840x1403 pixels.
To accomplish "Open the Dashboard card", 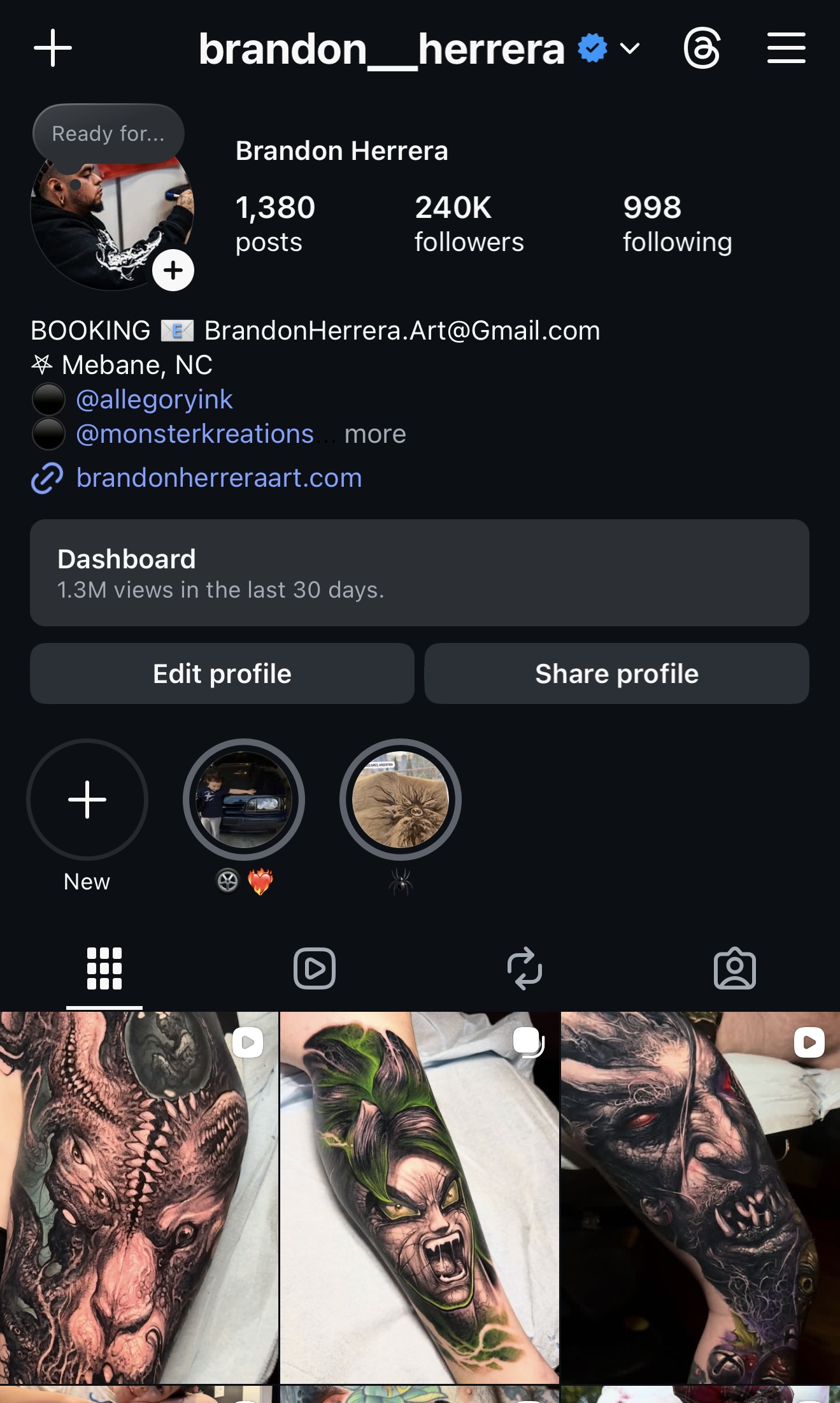I will (x=419, y=572).
